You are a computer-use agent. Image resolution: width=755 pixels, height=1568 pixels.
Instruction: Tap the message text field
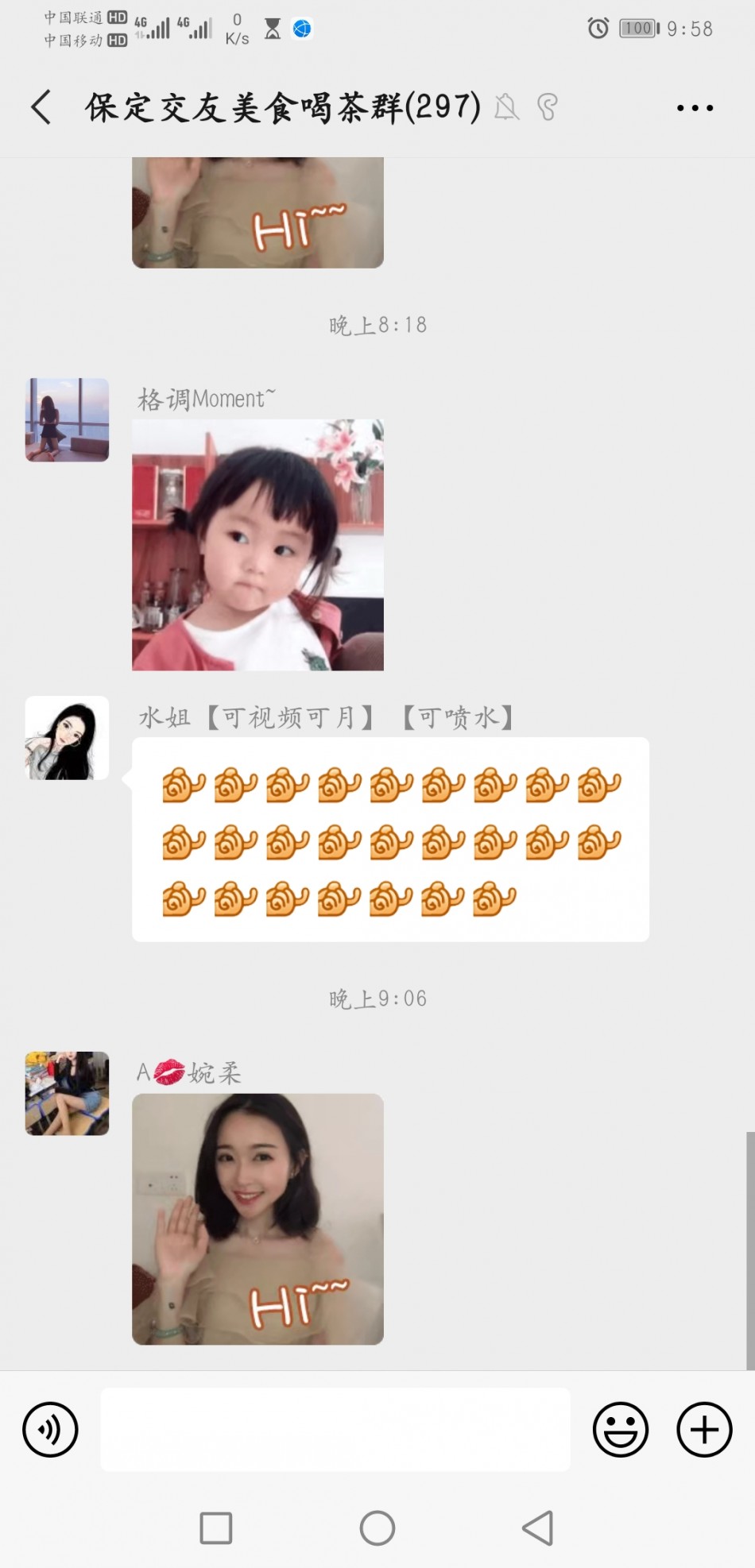[x=335, y=1430]
